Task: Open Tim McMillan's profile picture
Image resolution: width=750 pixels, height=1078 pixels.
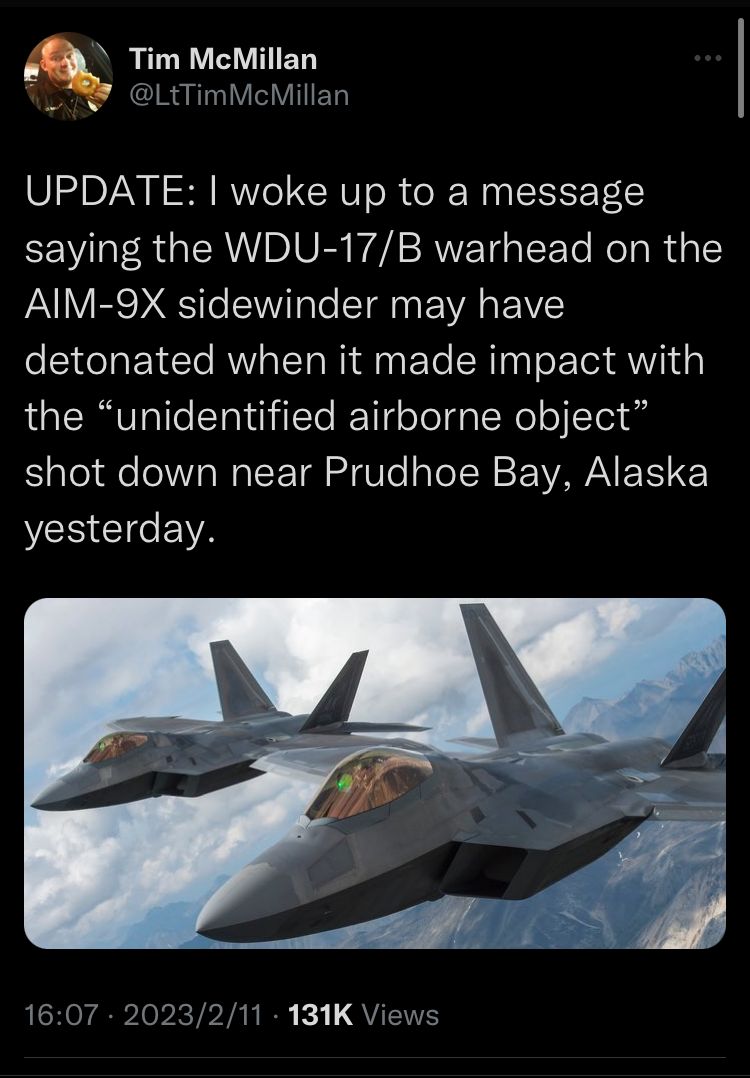Action: click(68, 76)
